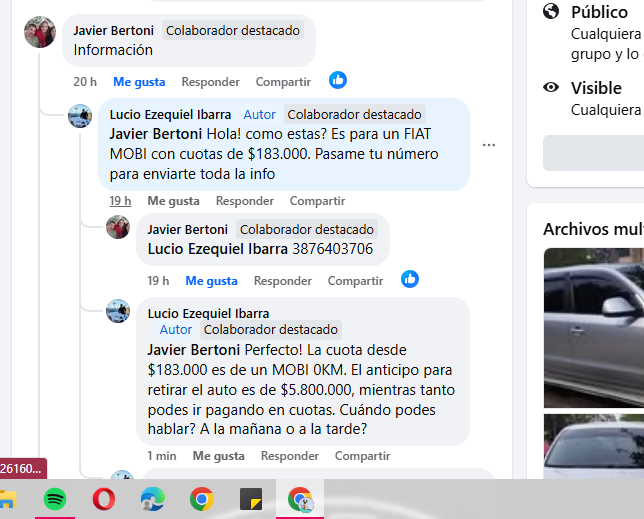Share Lucio's 'Perfecto!' comment
The height and width of the screenshot is (519, 644).
362,456
